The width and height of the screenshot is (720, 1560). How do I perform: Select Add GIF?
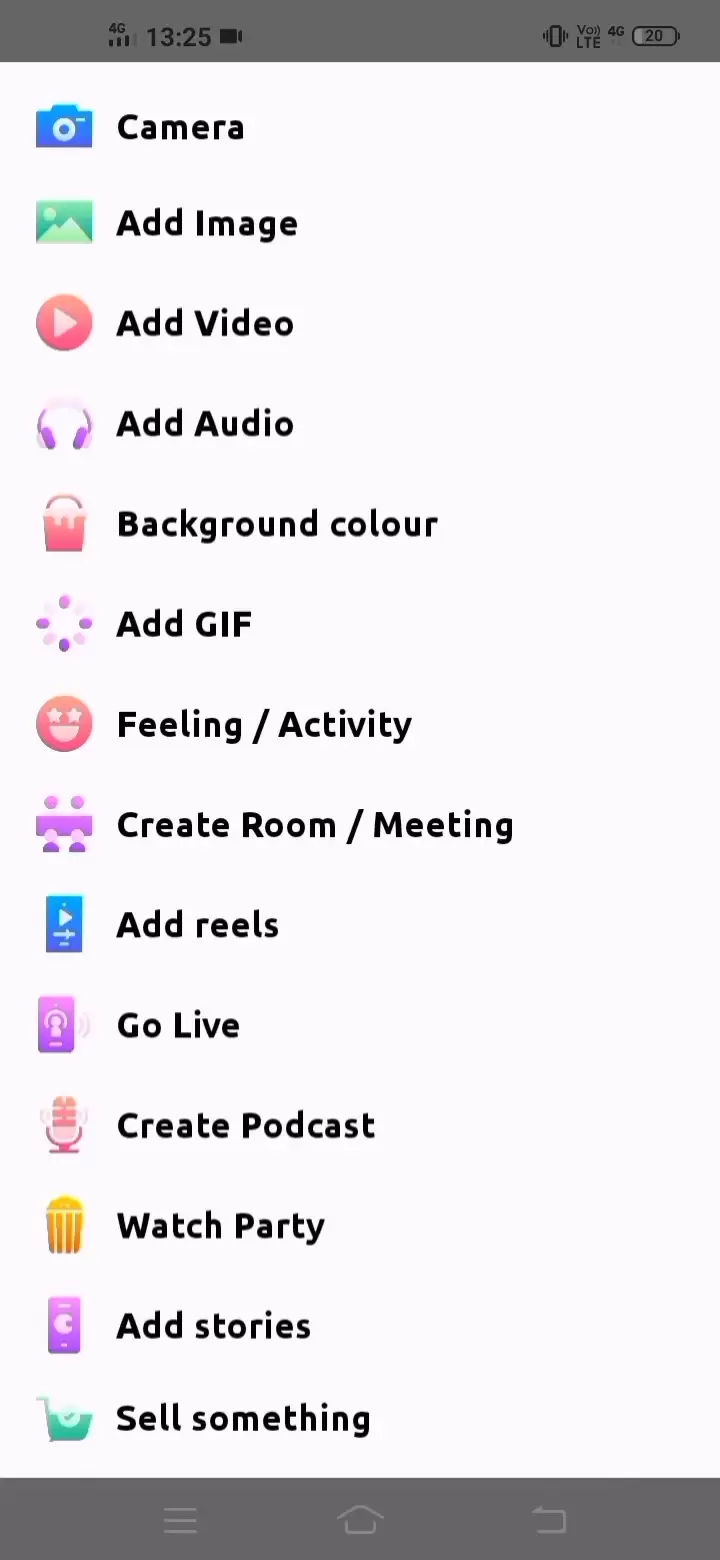[360, 624]
